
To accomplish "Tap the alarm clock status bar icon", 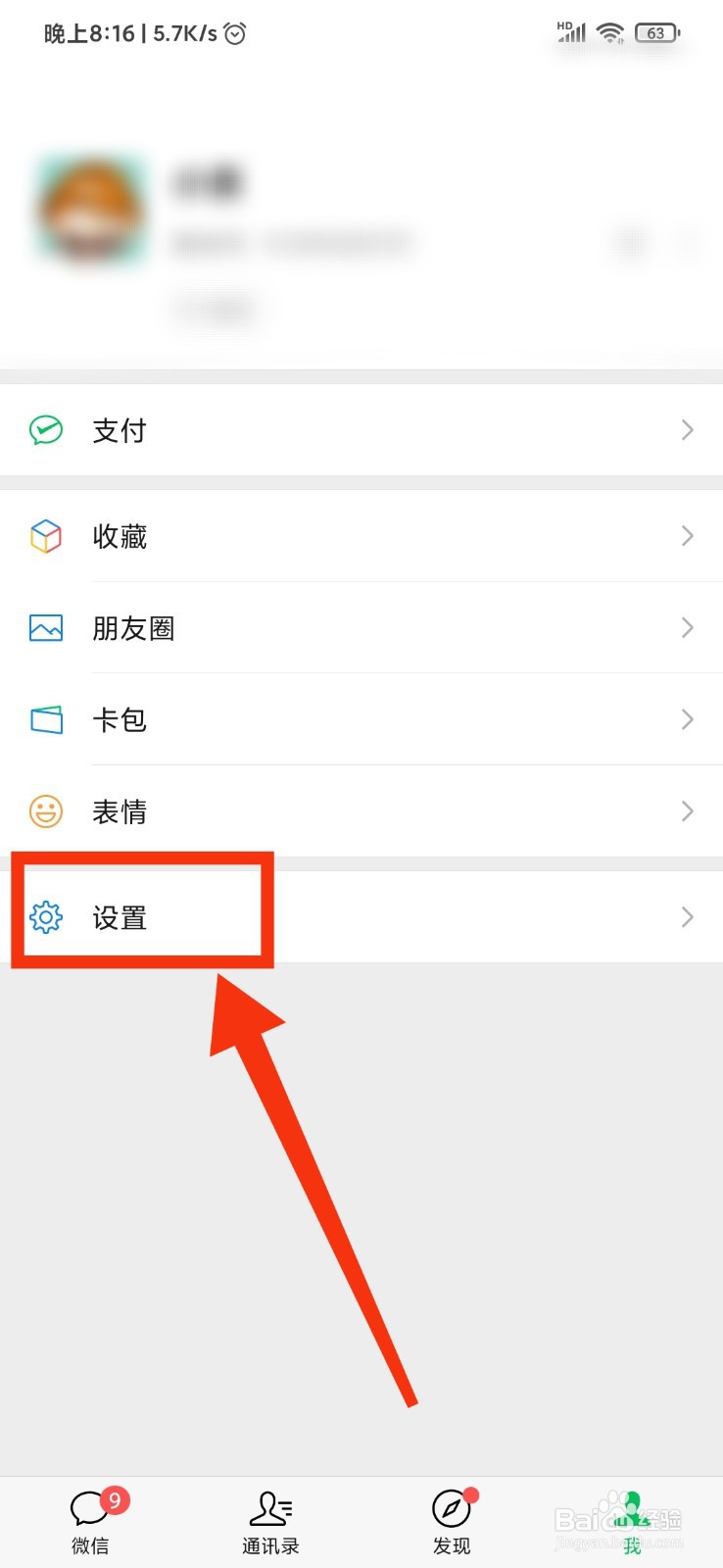I will point(233,33).
